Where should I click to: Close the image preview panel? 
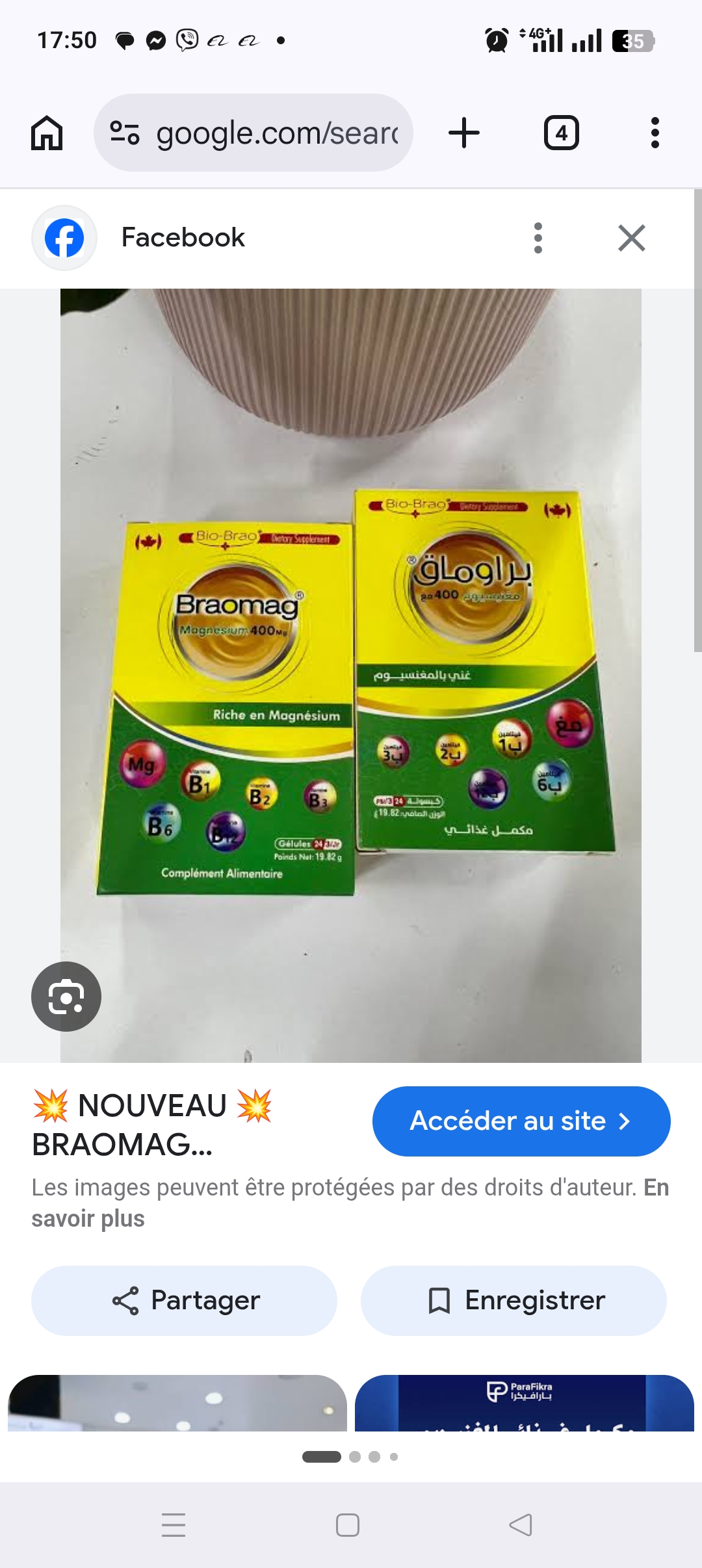click(x=631, y=238)
